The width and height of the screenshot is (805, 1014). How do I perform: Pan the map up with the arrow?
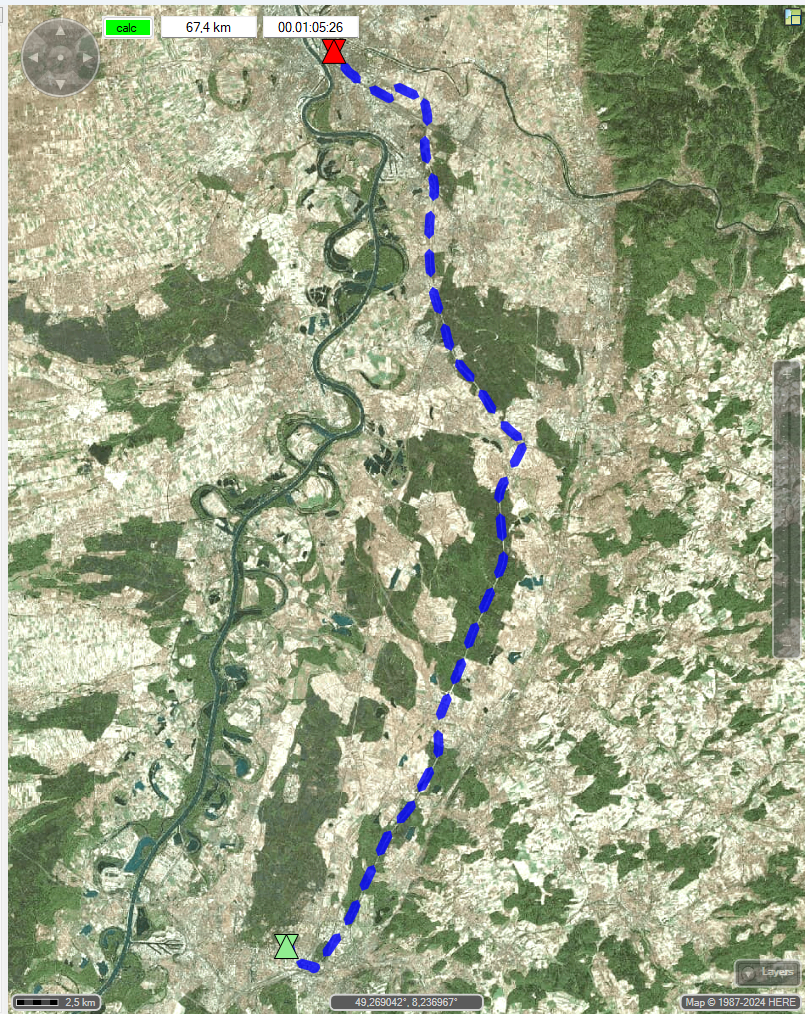click(60, 32)
